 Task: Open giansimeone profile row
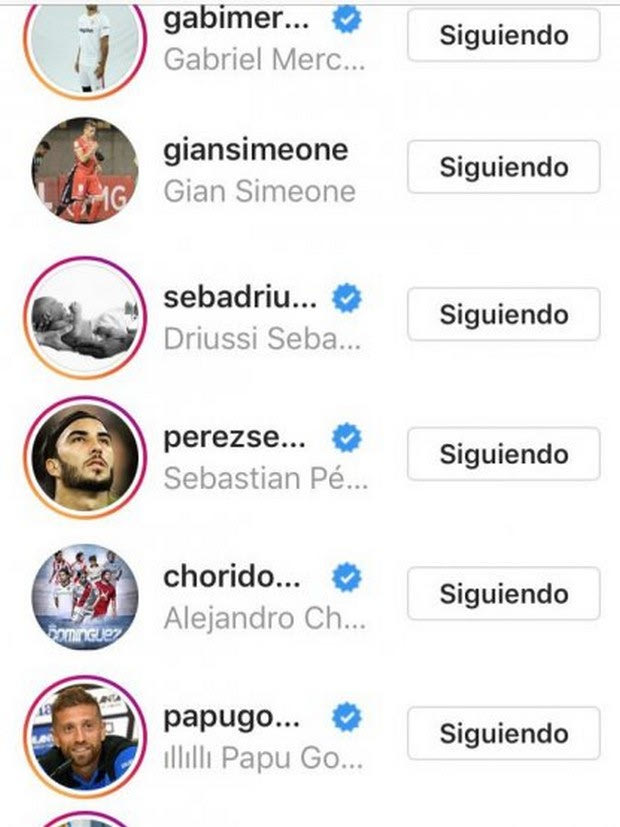click(255, 169)
